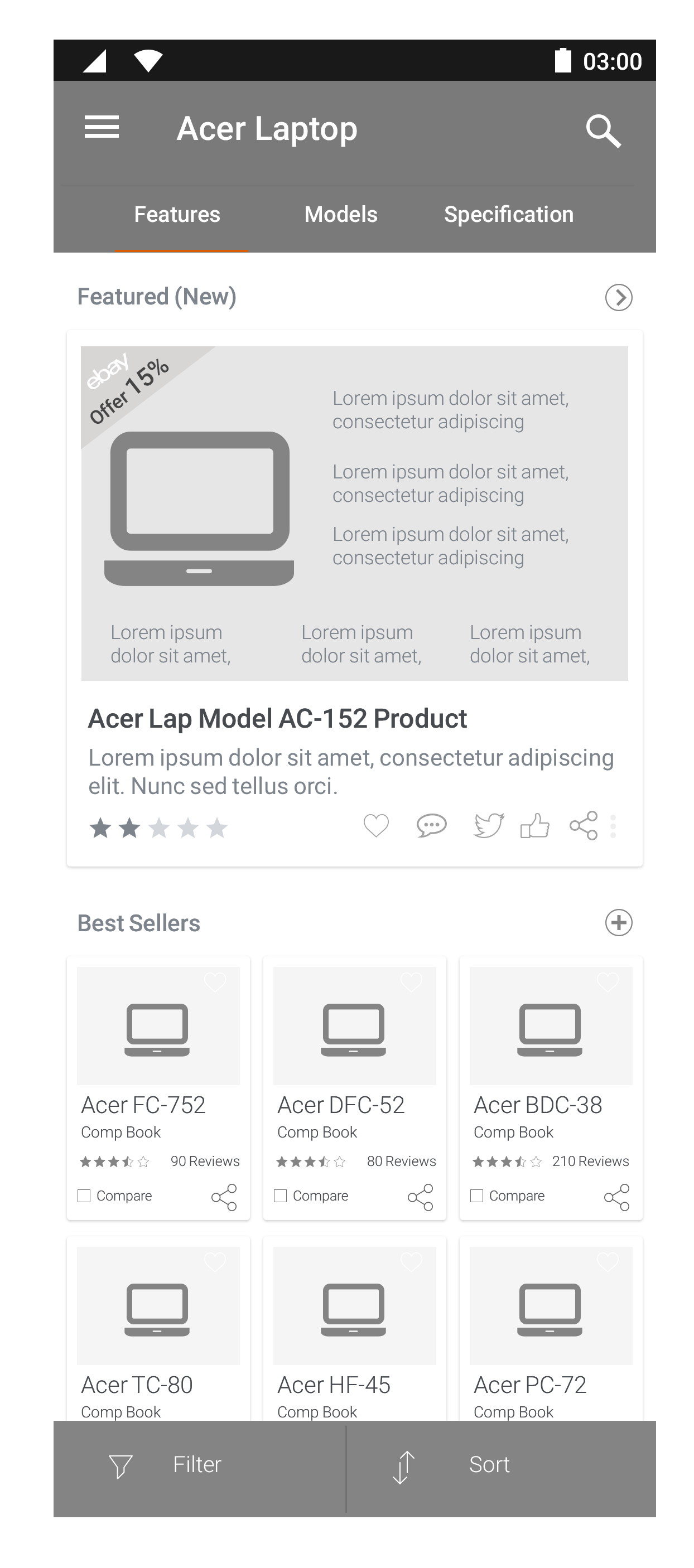Switch to the Specification tab
Image resolution: width=694 pixels, height=1568 pixels.
508,214
